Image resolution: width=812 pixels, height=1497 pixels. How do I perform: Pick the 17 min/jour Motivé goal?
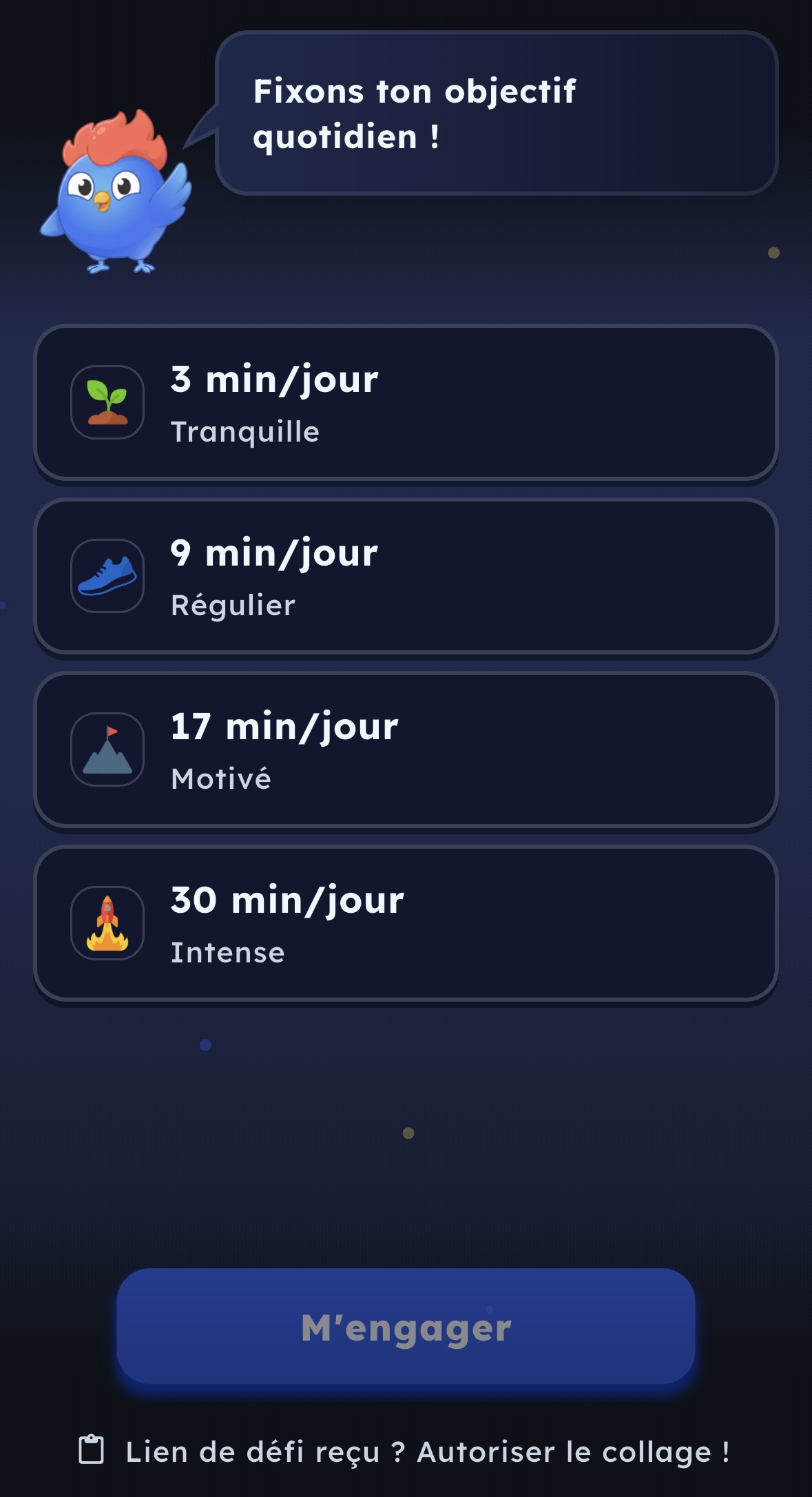click(x=406, y=750)
